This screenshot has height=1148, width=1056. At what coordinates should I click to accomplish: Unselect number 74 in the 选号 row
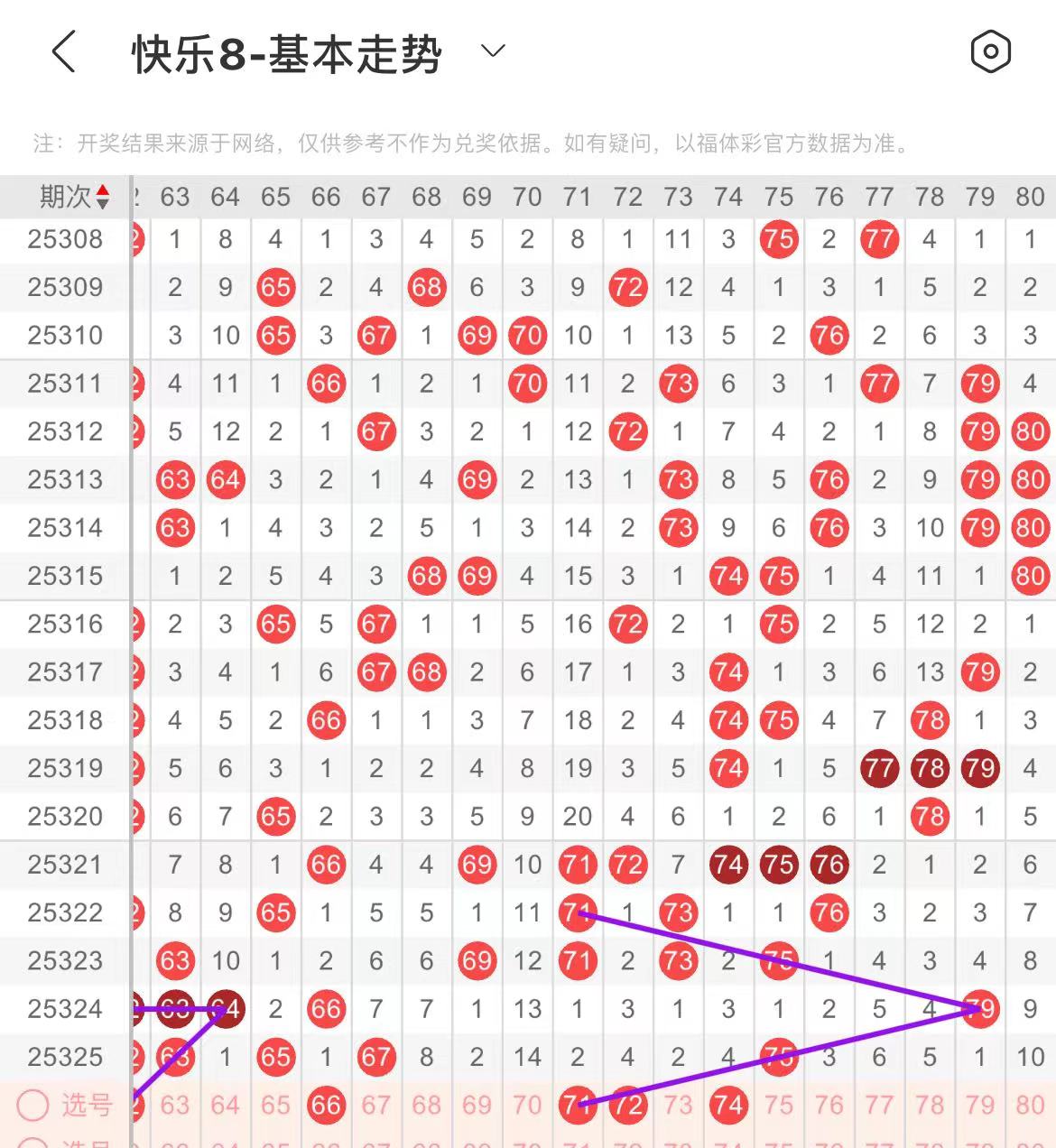(x=728, y=1105)
